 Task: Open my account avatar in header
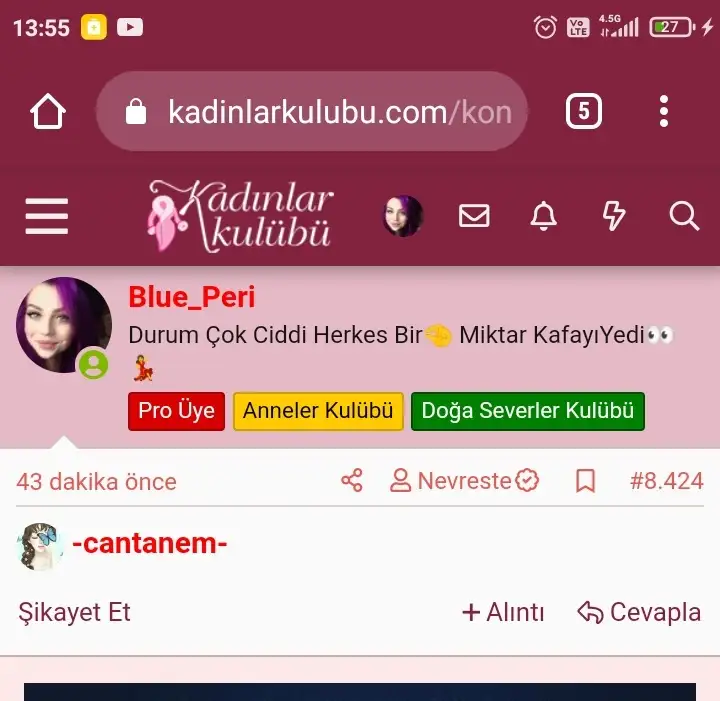tap(402, 216)
